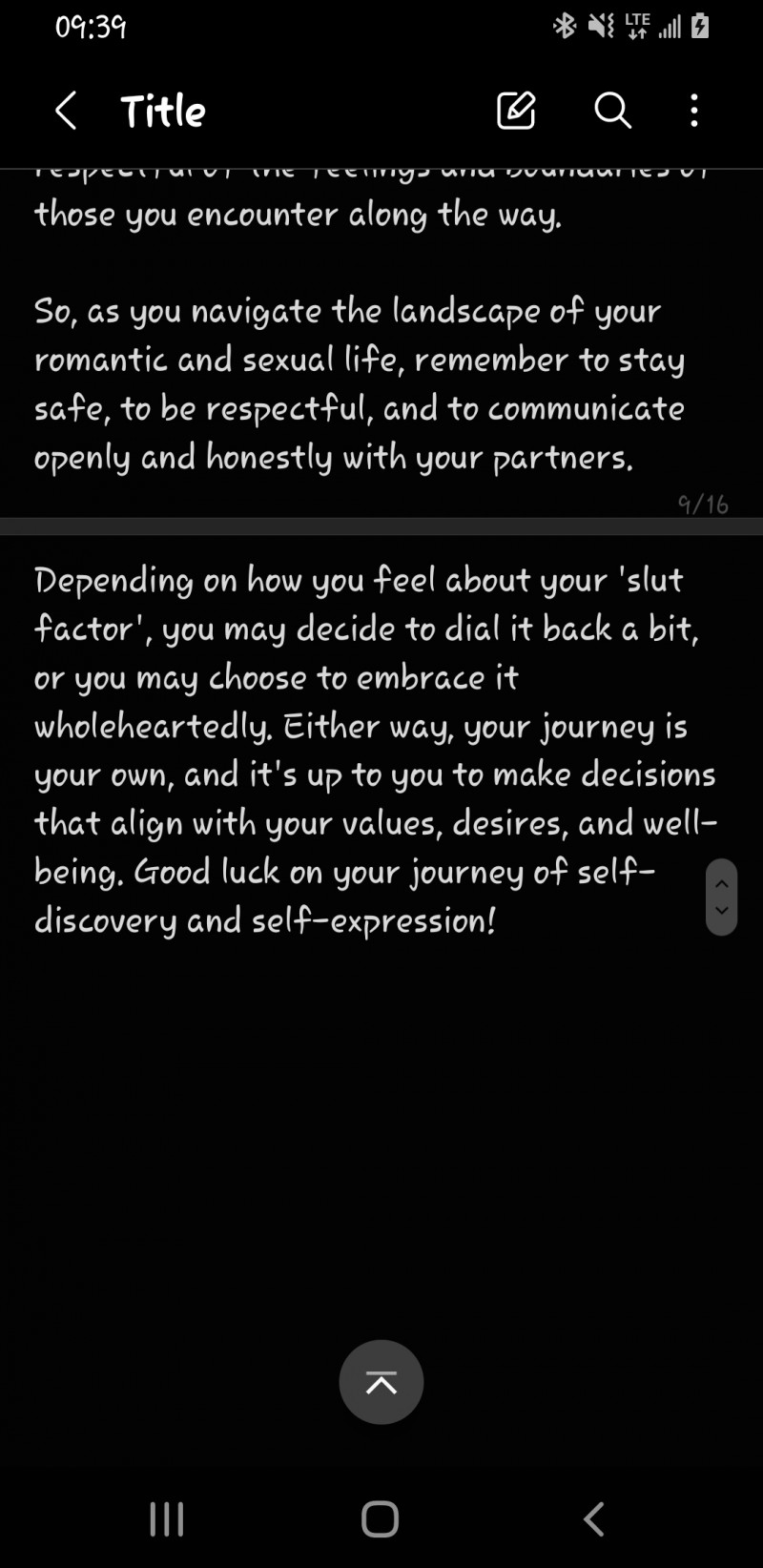This screenshot has height=1568, width=763.
Task: Tap the 9/16 page indicator
Action: (x=703, y=505)
